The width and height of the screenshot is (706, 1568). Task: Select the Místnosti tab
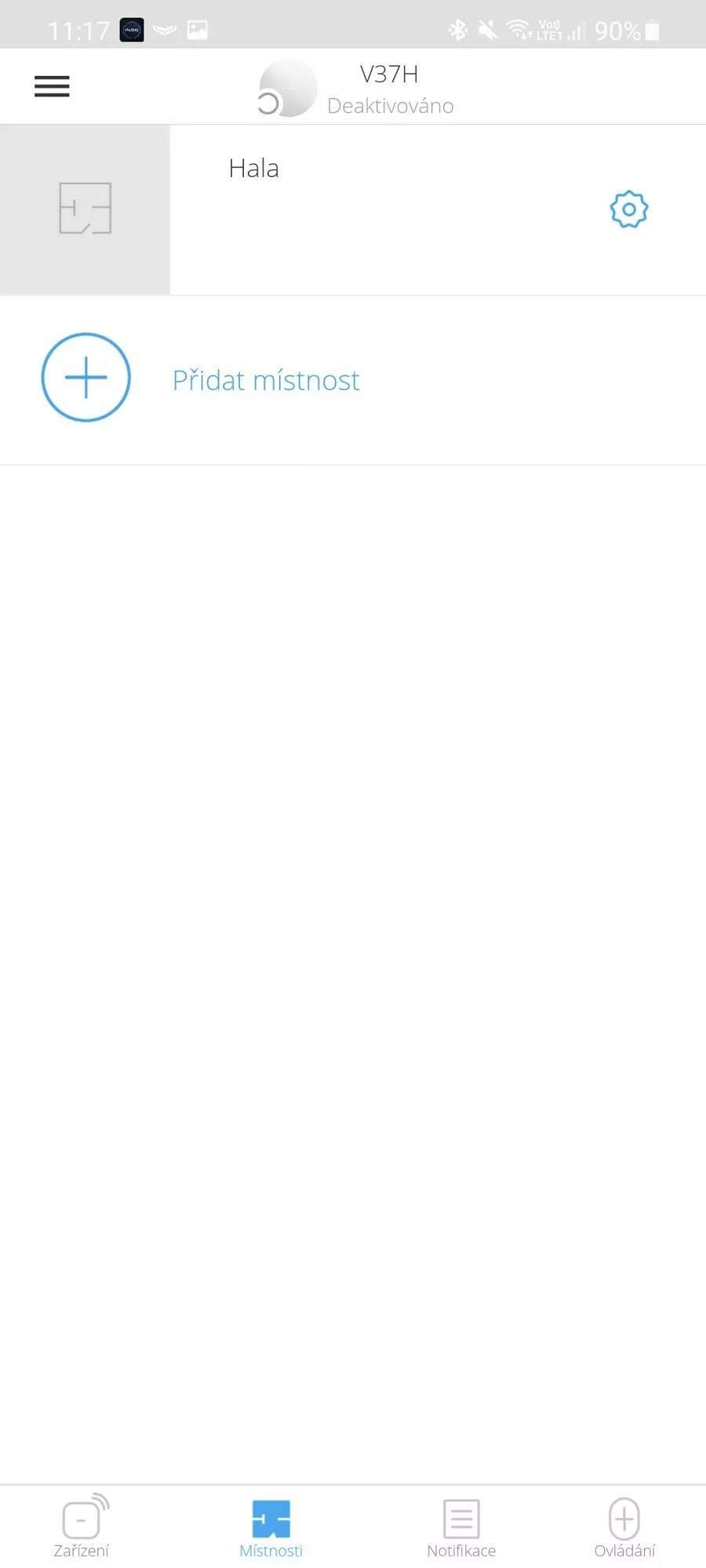(271, 1528)
